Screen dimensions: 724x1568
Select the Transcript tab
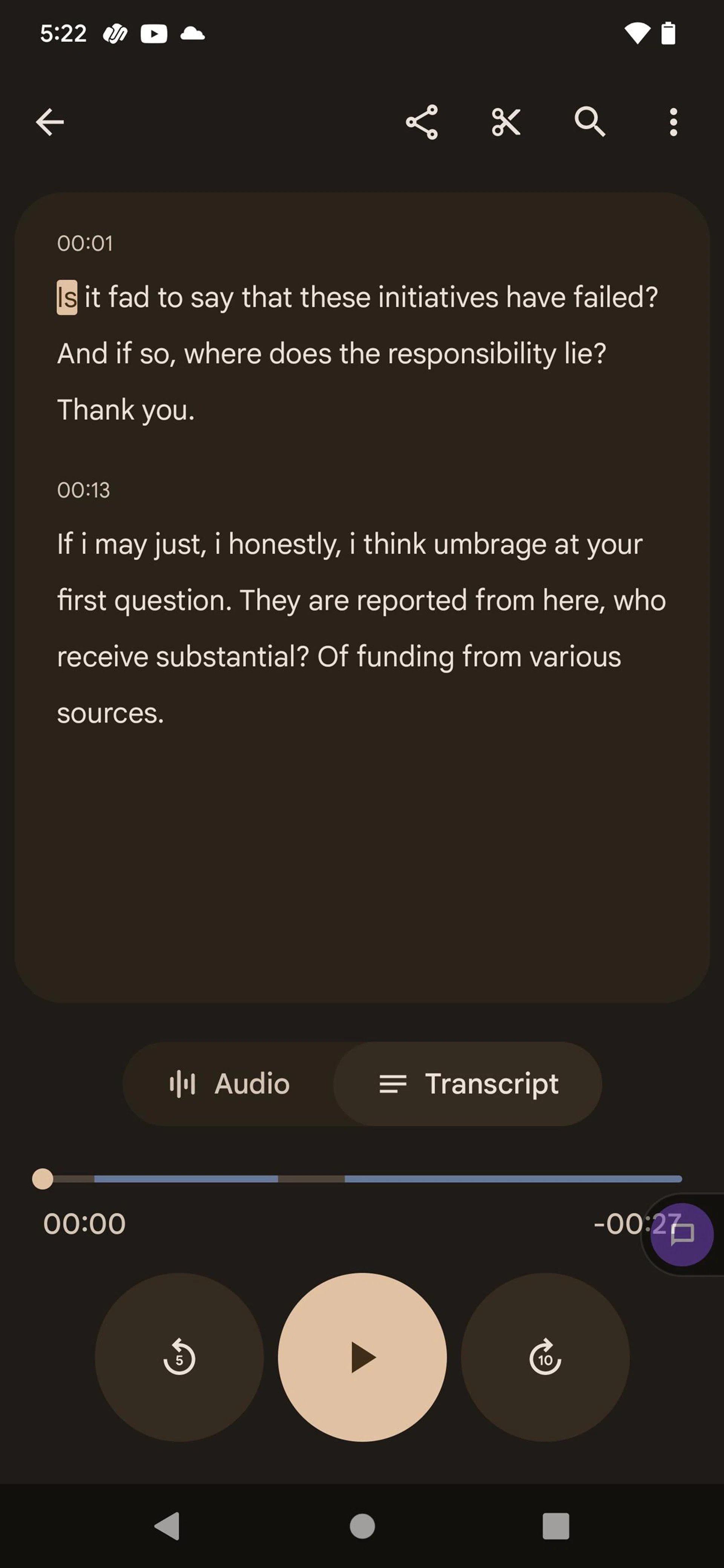pos(468,1084)
